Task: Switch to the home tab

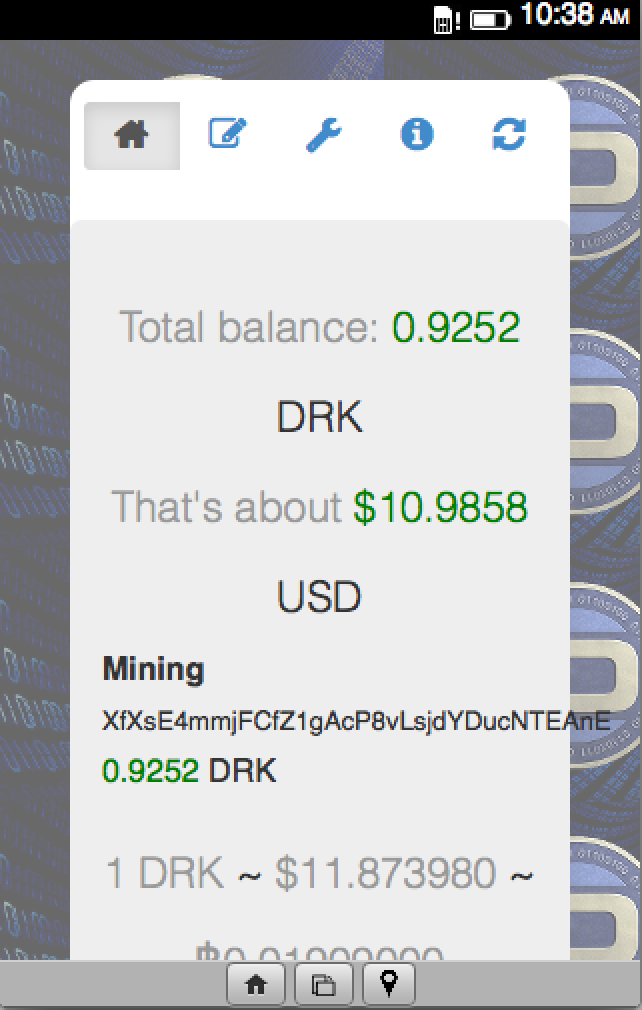Action: click(x=132, y=135)
